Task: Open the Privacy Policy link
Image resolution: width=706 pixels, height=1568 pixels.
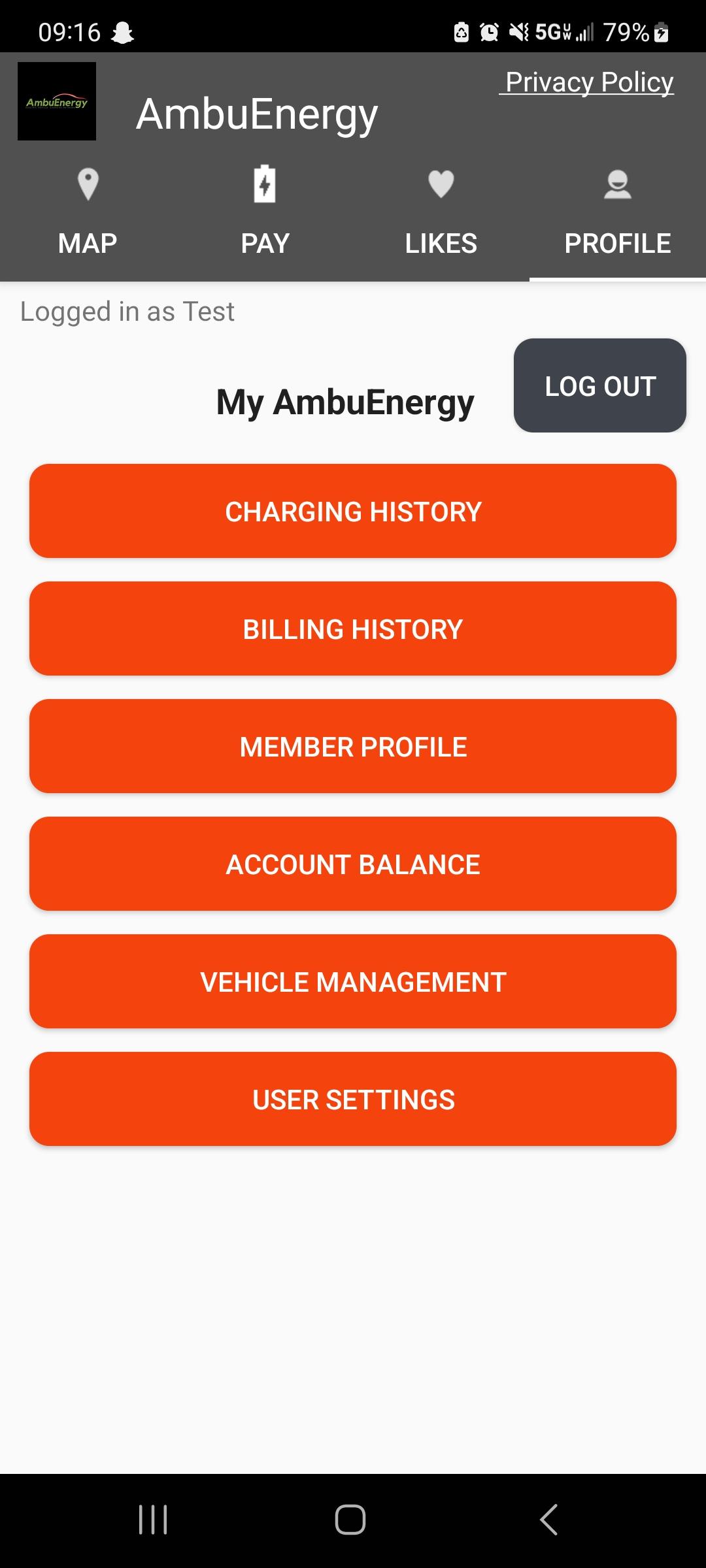Action: 587,83
